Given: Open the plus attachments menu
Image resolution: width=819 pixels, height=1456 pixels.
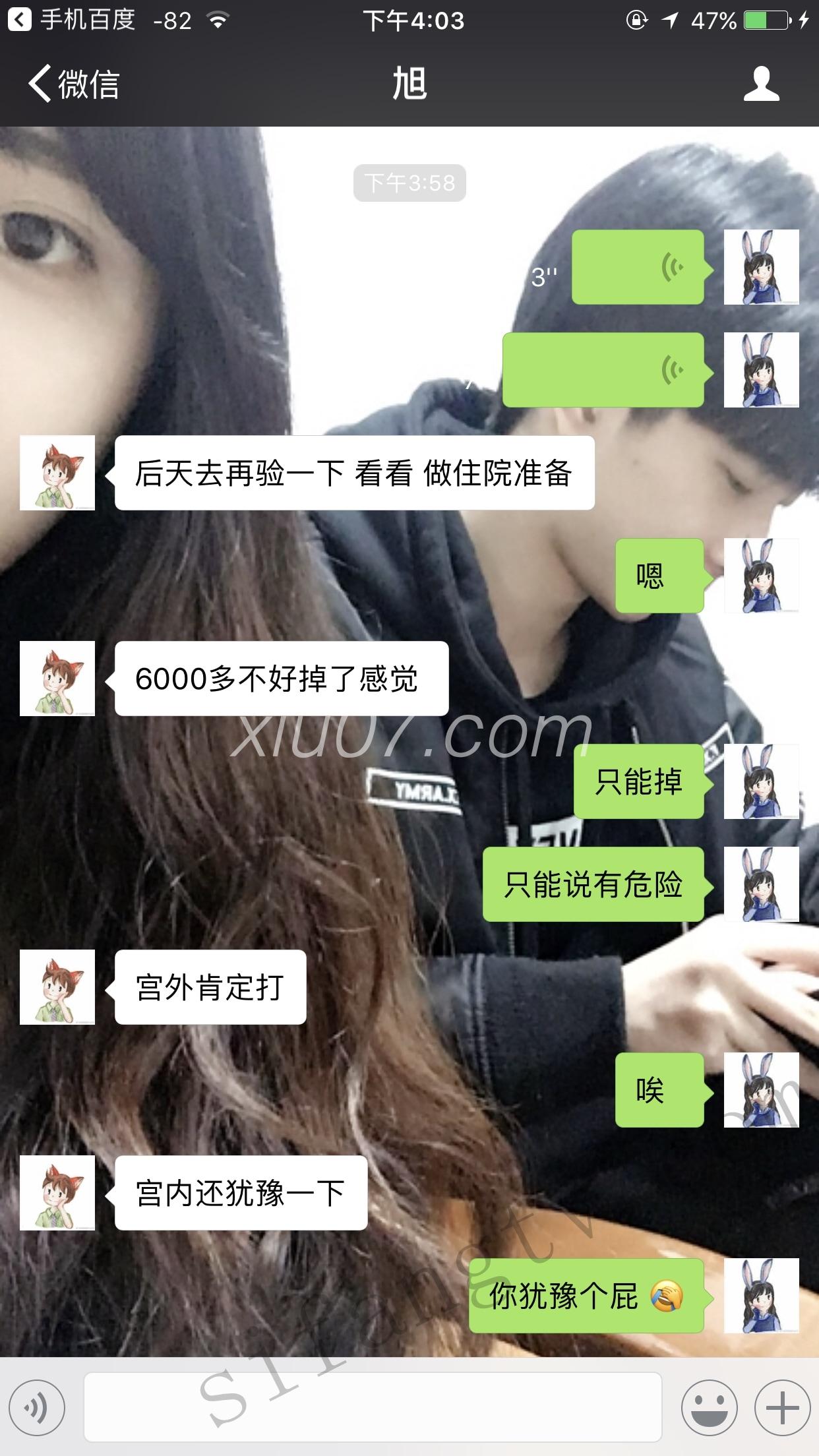Looking at the screenshot, I should click(x=782, y=1408).
